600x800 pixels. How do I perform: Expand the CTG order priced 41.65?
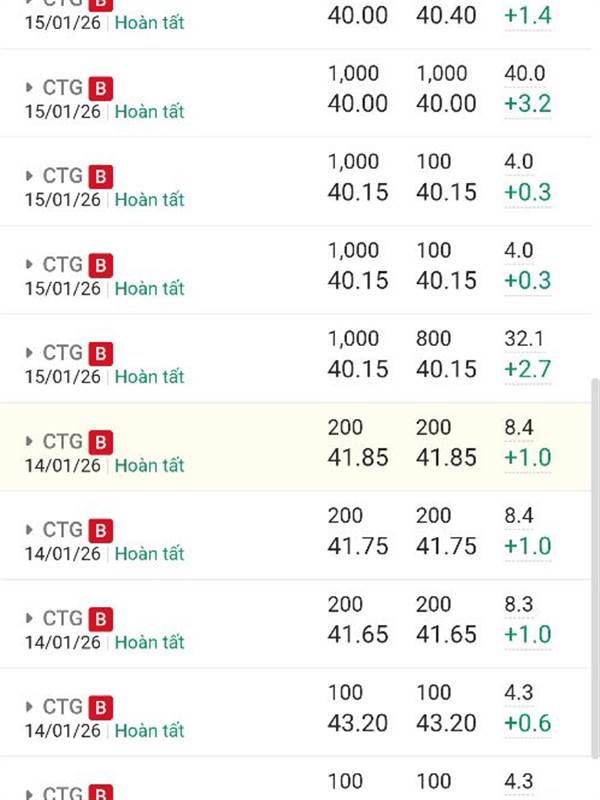click(31, 618)
